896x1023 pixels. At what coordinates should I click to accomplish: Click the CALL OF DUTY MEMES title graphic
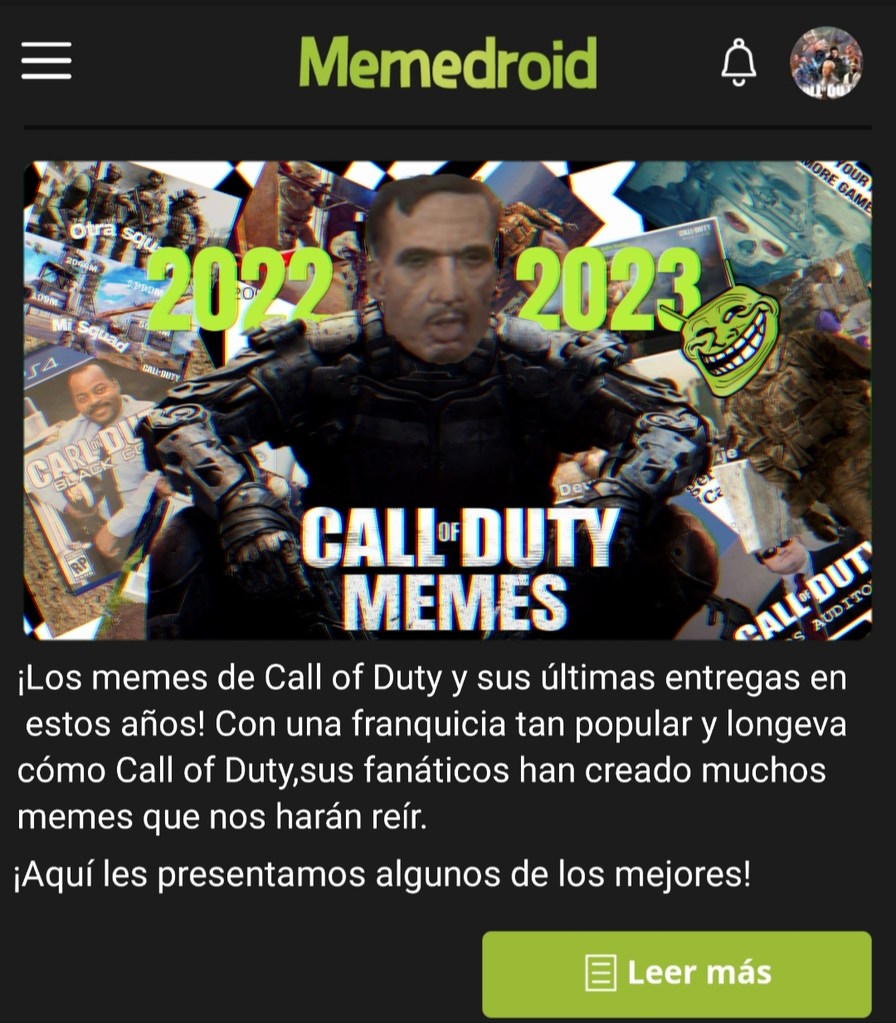(460, 565)
